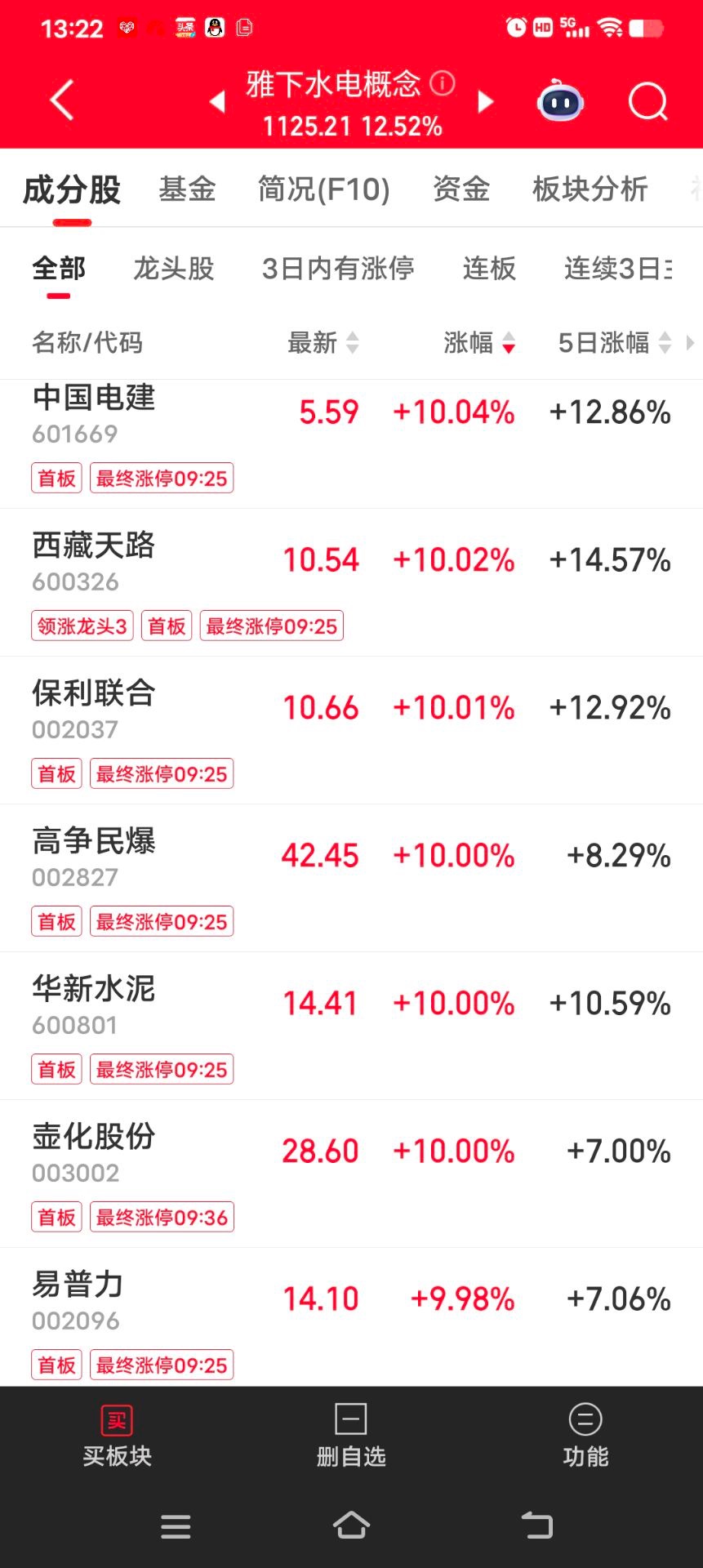Image resolution: width=703 pixels, height=1568 pixels.
Task: Switch to the 资金 tab
Action: (x=461, y=189)
